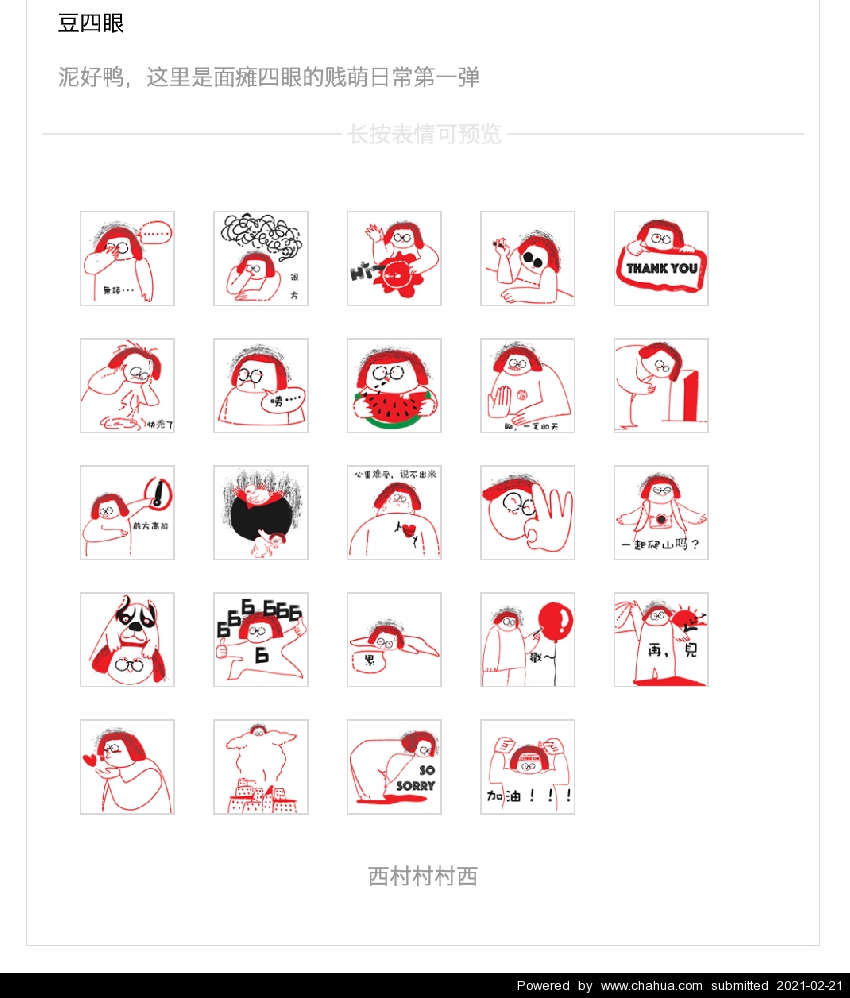Image resolution: width=850 pixels, height=998 pixels.
Task: Tap the red balloon sticker
Action: coord(527,639)
